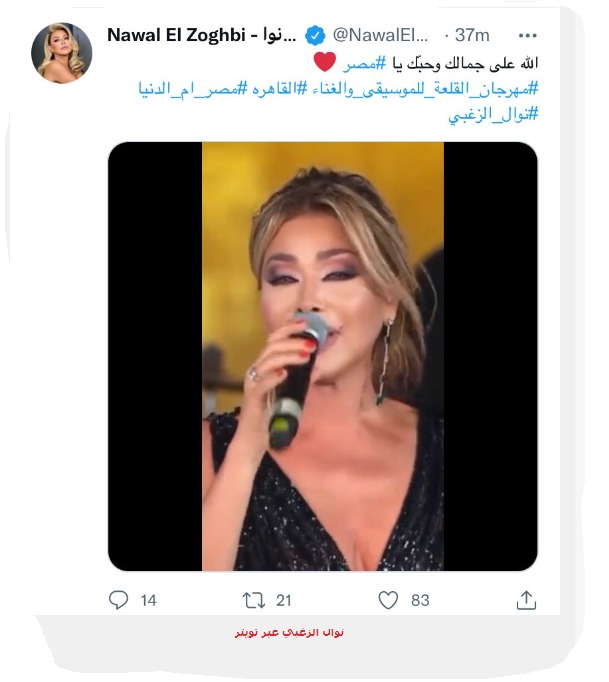Screen dimensions: 609x682
Task: Like the tweet with 83 likes
Action: point(389,600)
